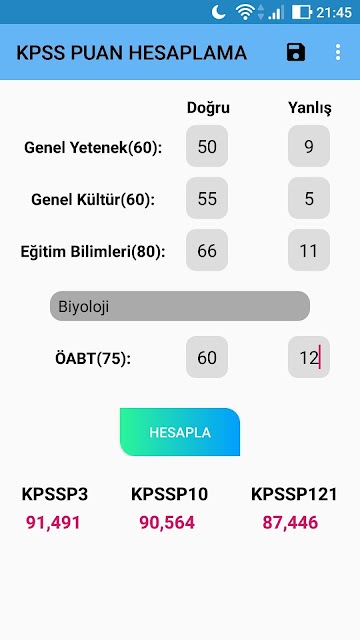This screenshot has height=640, width=360.
Task: Open the Biyoloji subject dropdown
Action: [180, 306]
